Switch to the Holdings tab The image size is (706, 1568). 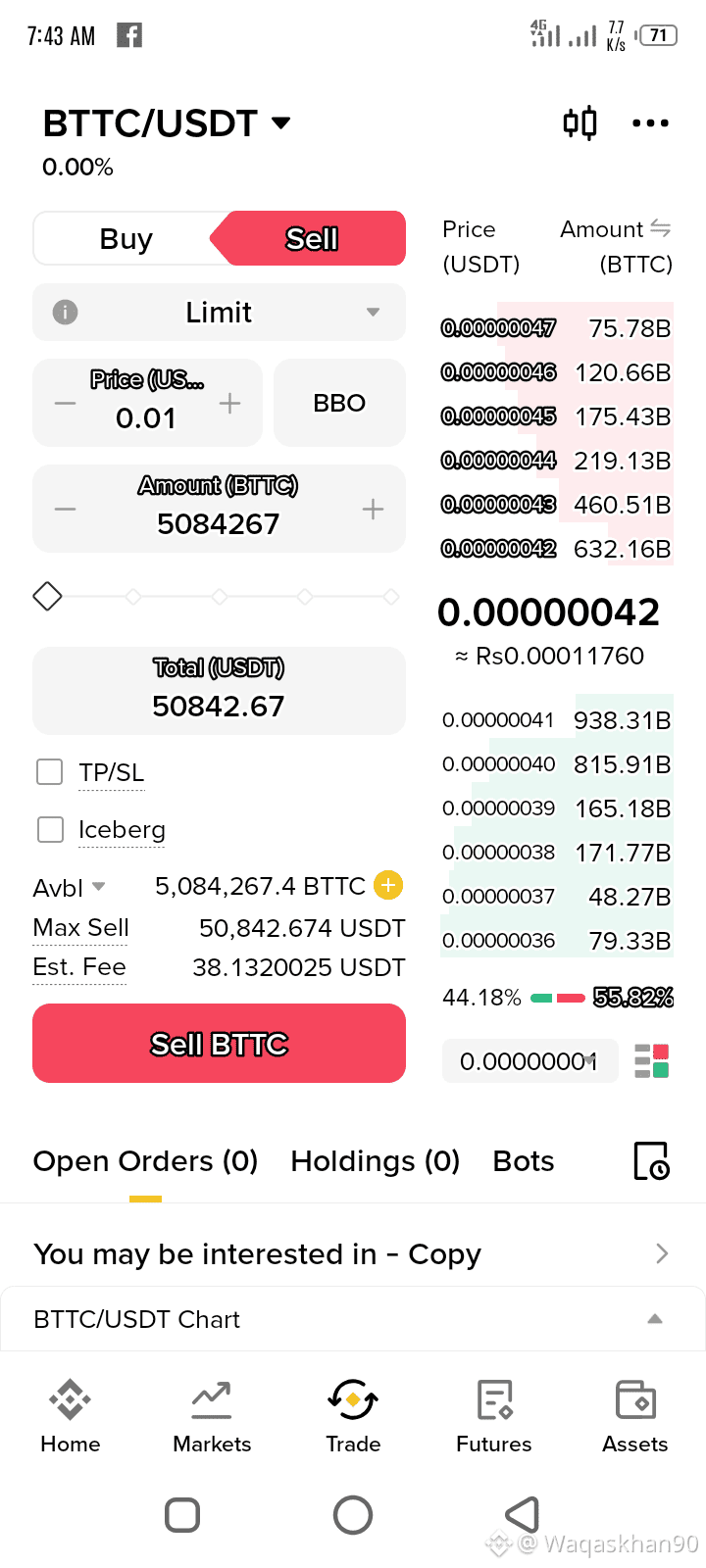tap(375, 1160)
